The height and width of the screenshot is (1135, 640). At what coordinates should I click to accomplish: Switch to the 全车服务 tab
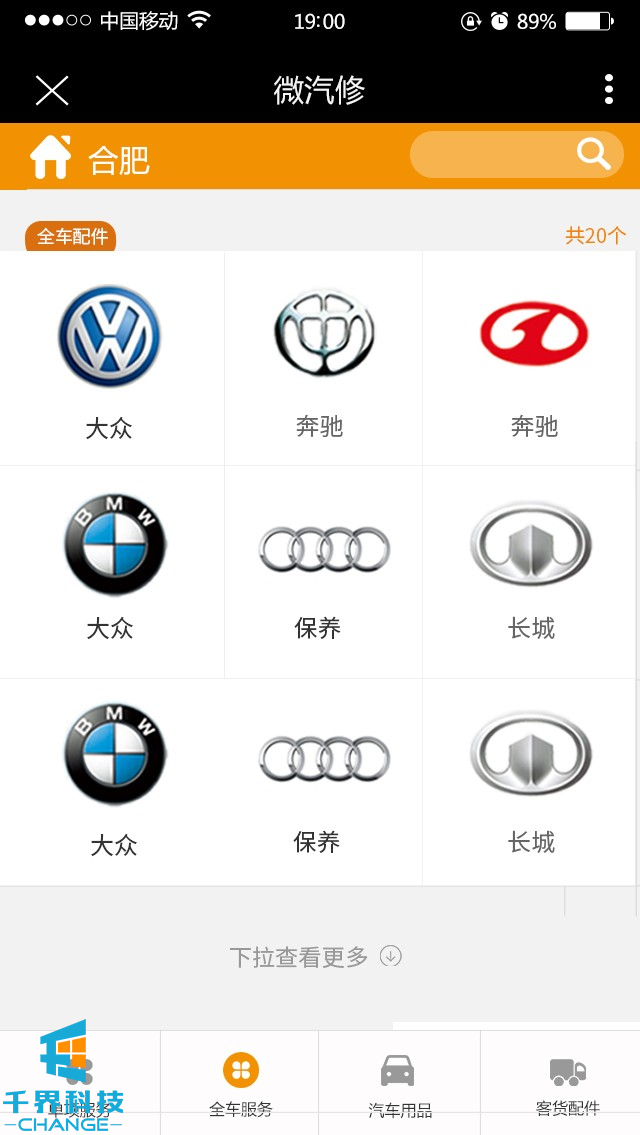[x=240, y=1084]
